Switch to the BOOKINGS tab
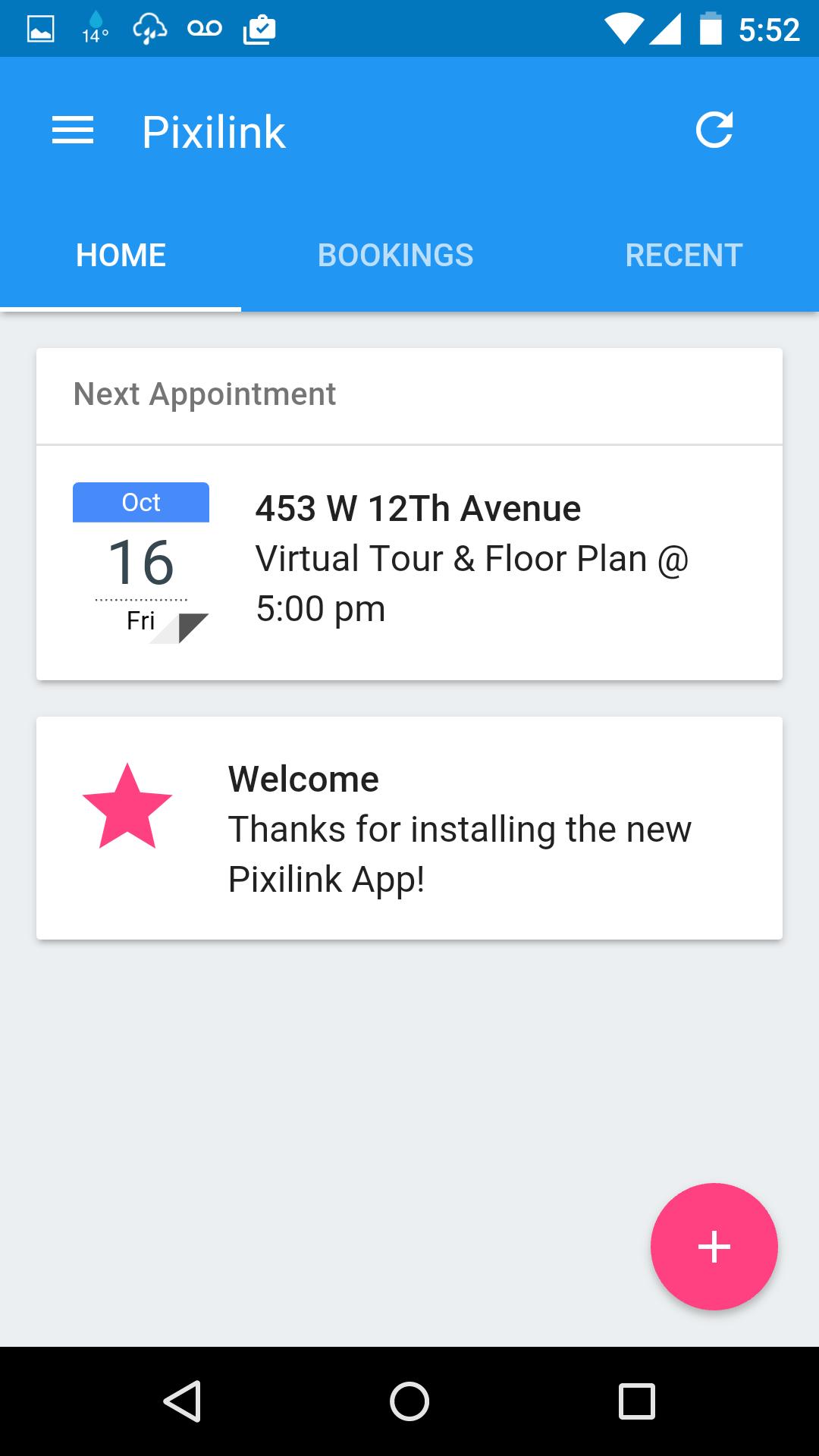Viewport: 819px width, 1456px height. pos(395,255)
